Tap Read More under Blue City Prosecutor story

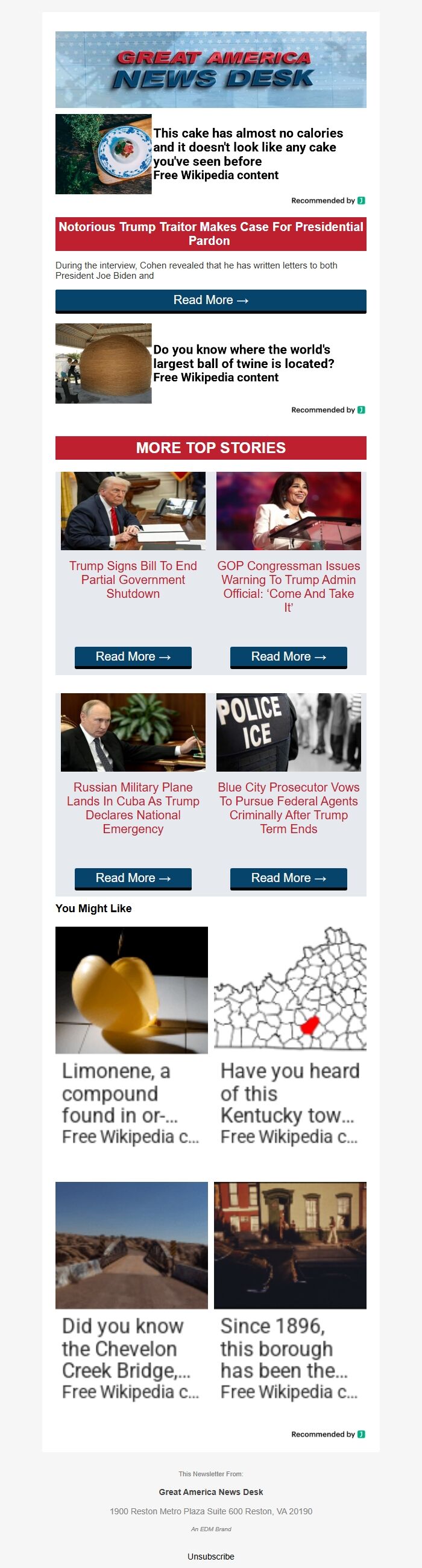point(288,878)
